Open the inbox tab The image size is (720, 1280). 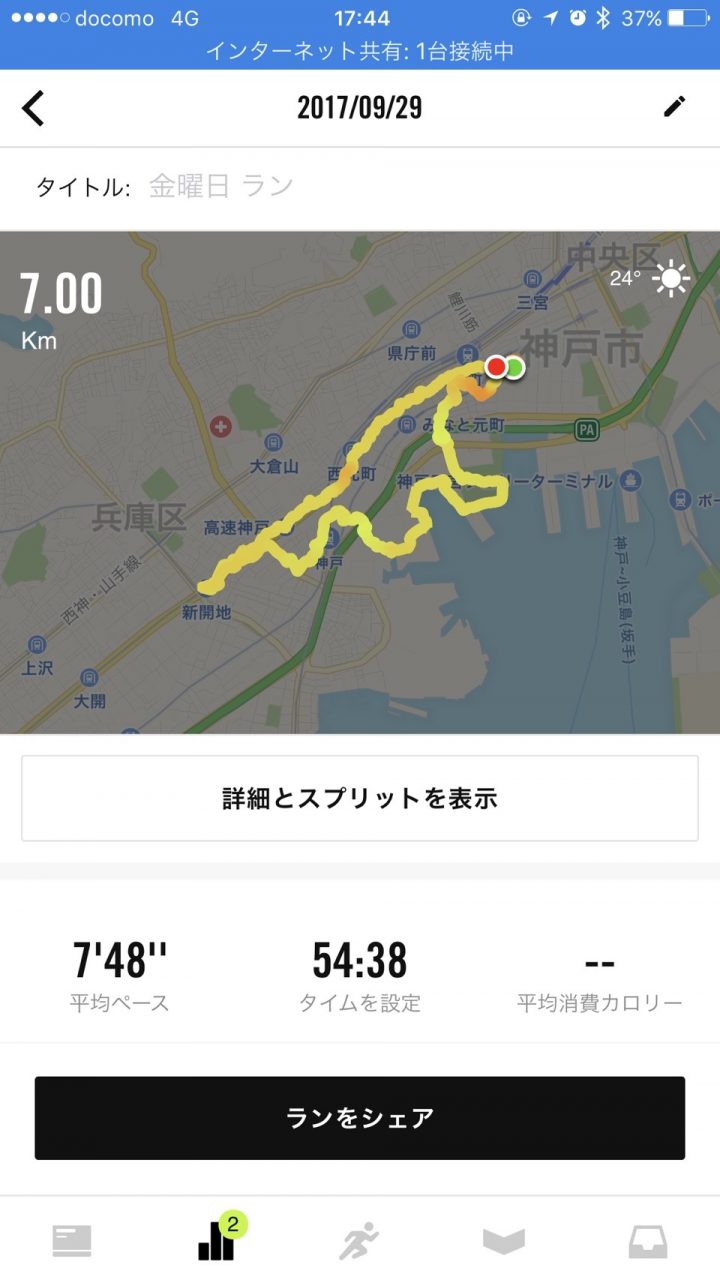coord(648,1241)
